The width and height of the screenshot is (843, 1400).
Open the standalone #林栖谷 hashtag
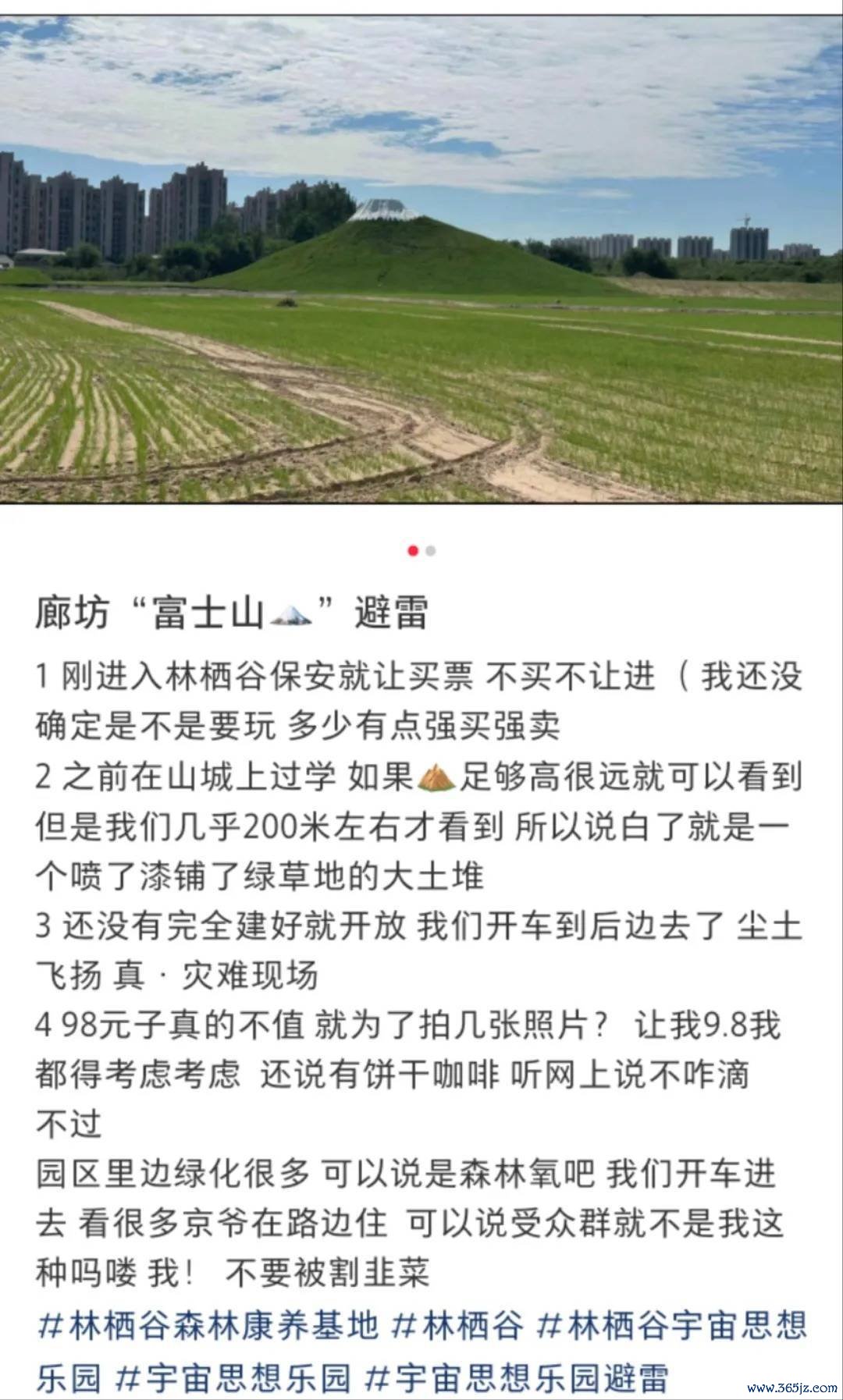pyautogui.click(x=457, y=1326)
